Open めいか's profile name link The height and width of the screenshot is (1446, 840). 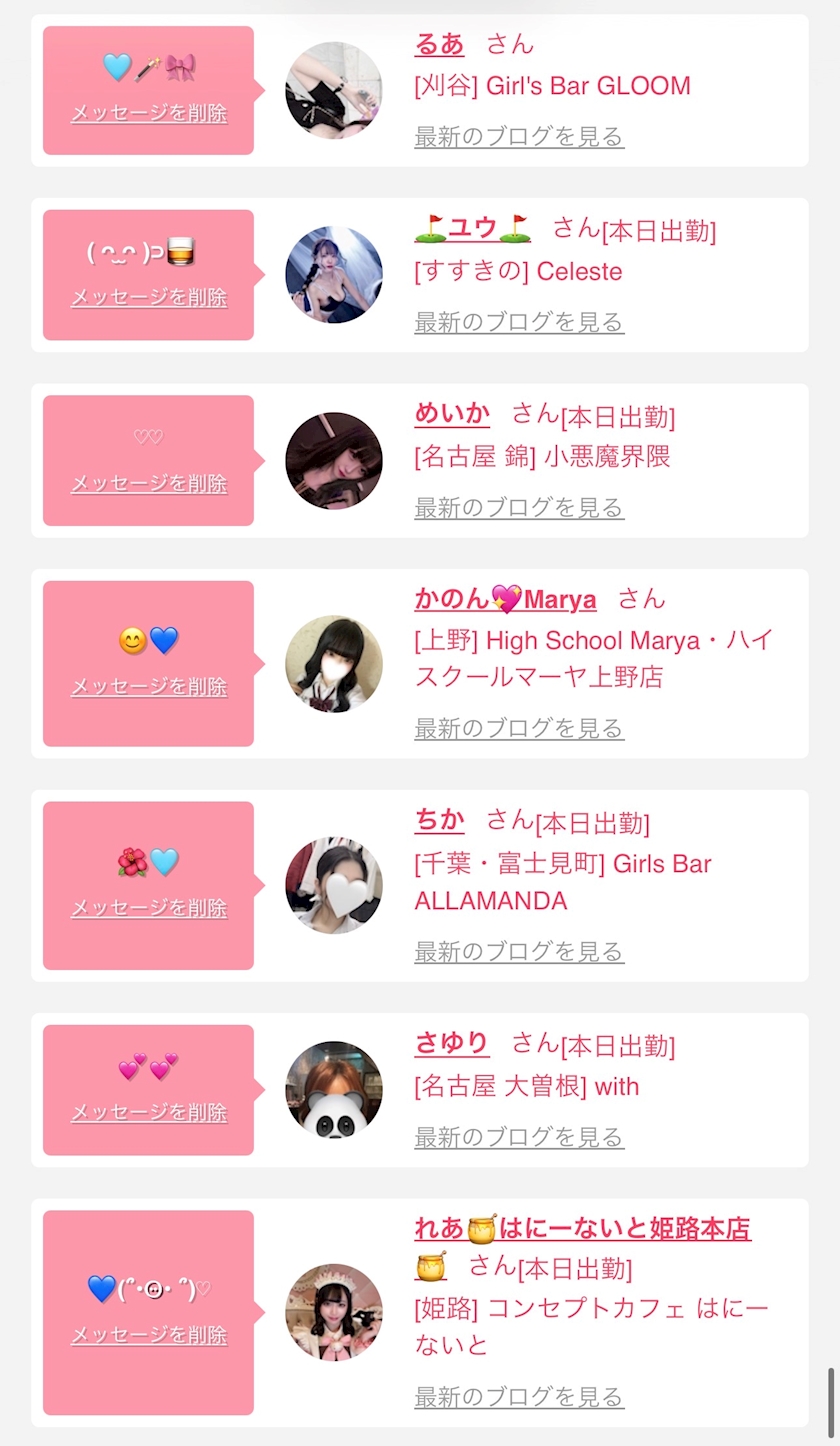tap(452, 414)
